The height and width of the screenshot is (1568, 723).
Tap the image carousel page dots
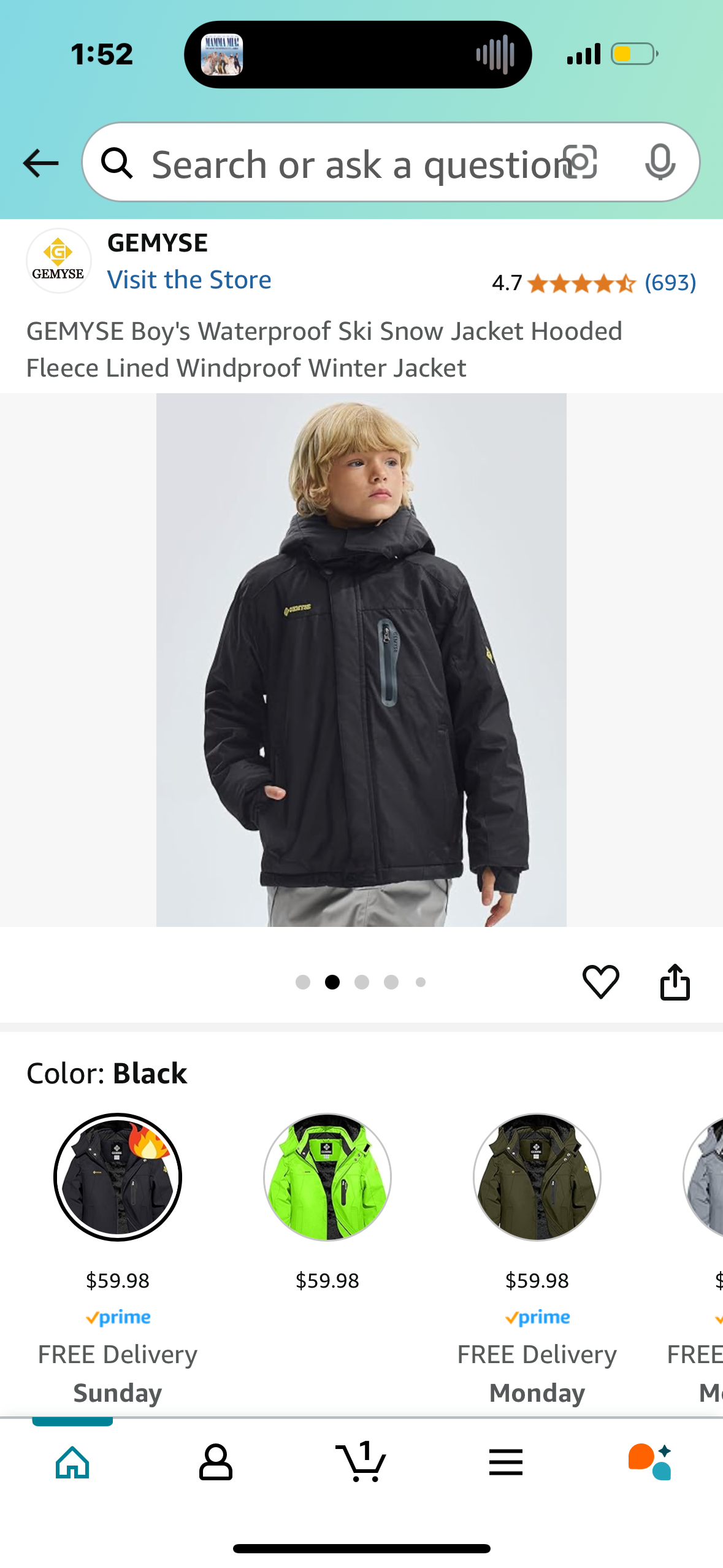(361, 982)
